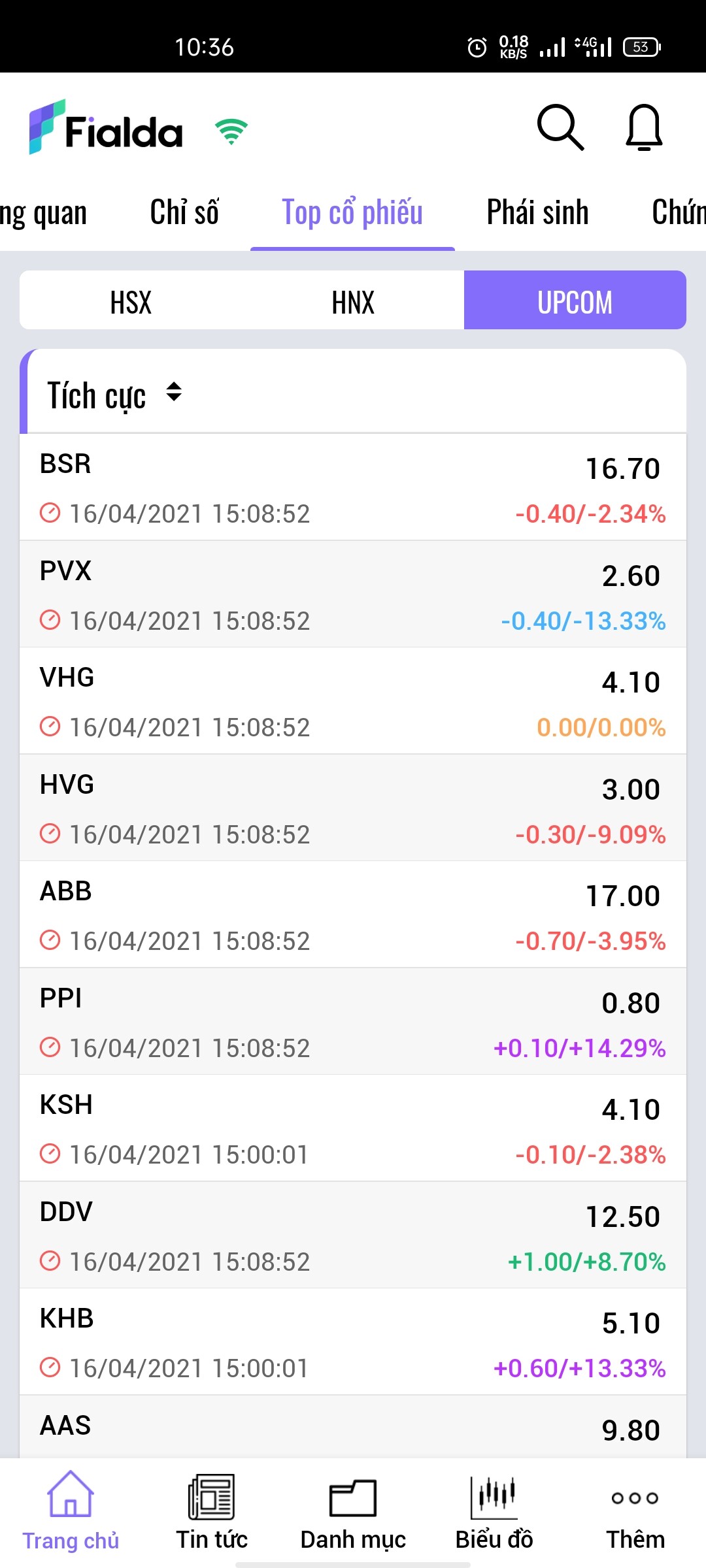View details for ABB stock
Viewport: 706px width, 1568px height.
tap(353, 915)
